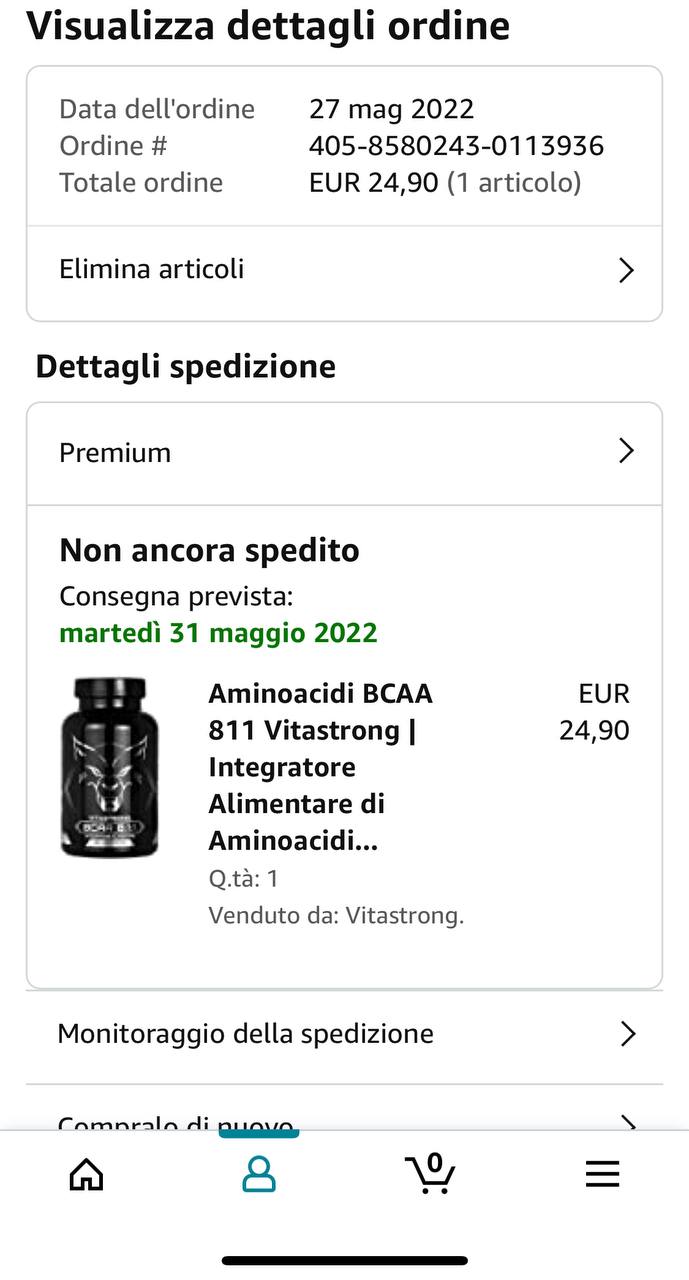Open the shopping cart tab
Image resolution: width=689 pixels, height=1280 pixels.
pyautogui.click(x=430, y=1173)
